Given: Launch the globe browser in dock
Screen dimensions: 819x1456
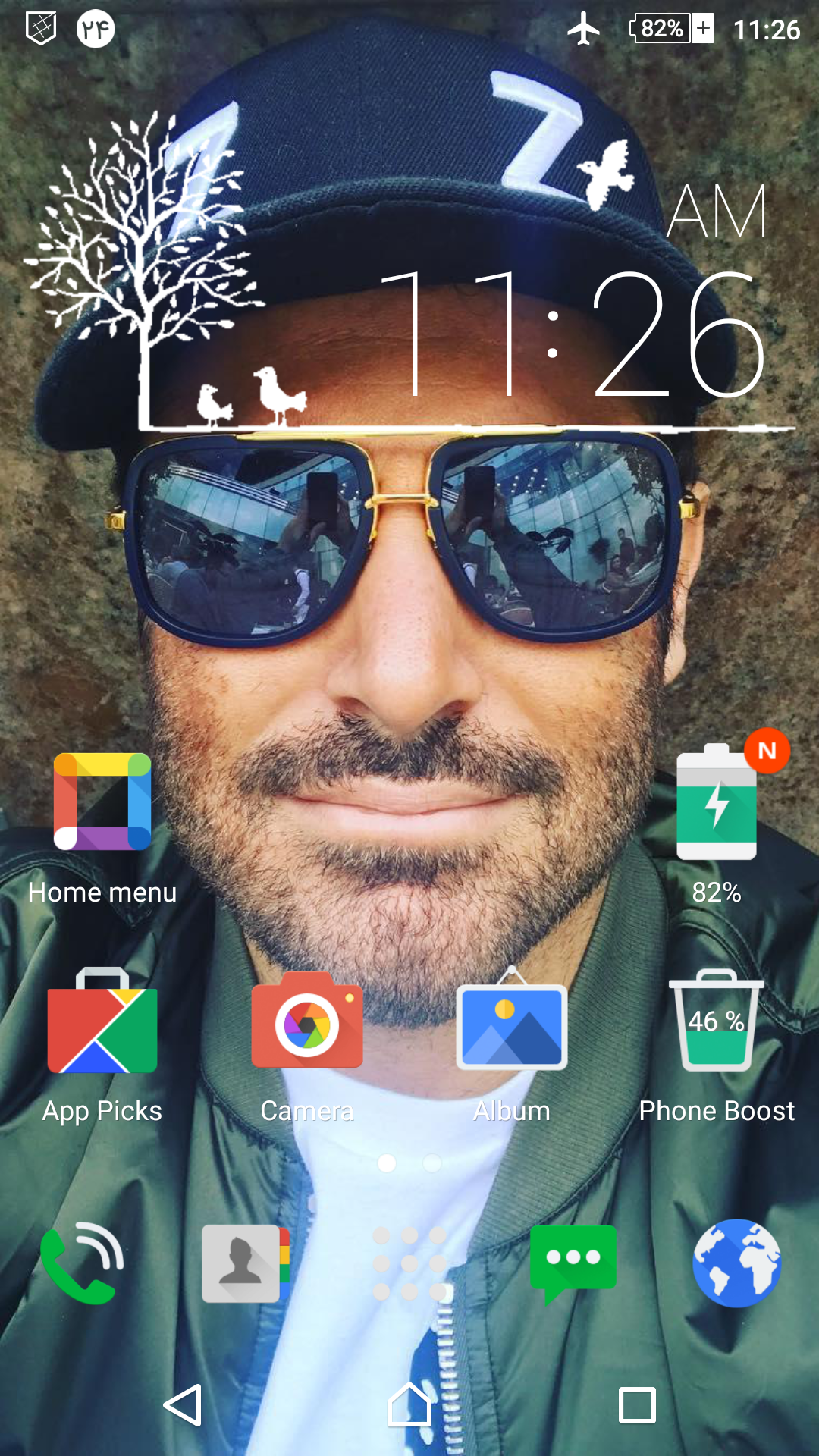Looking at the screenshot, I should pyautogui.click(x=736, y=1263).
